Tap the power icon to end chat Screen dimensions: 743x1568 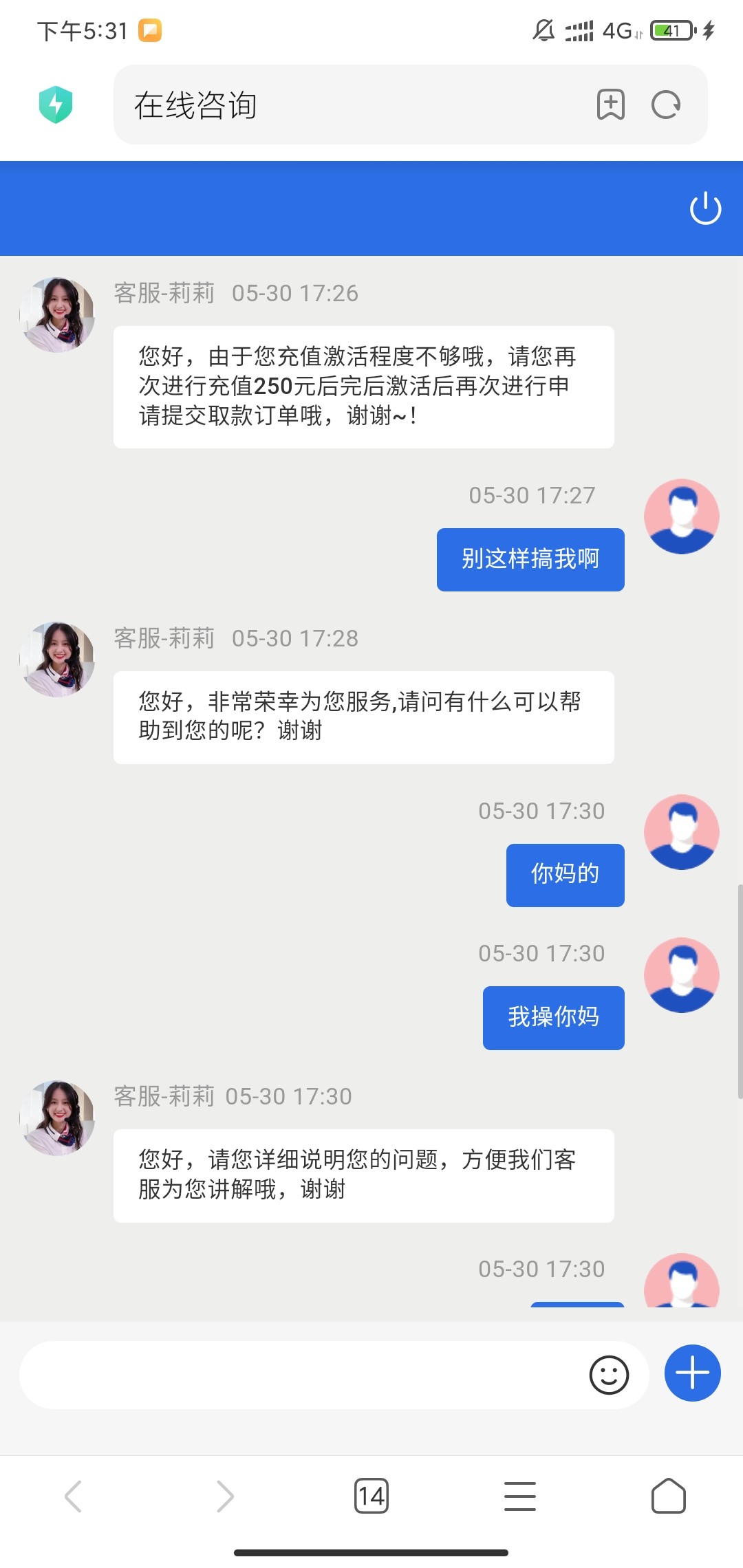point(705,208)
